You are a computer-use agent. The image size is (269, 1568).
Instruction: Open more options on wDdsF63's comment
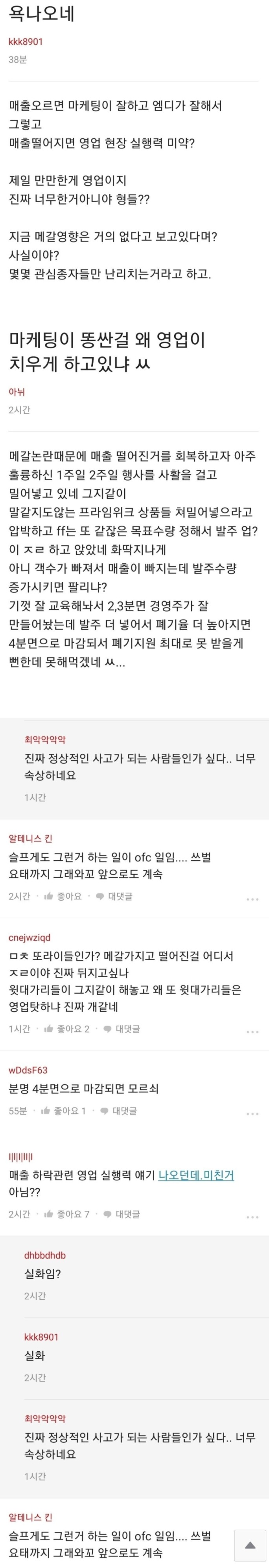click(x=252, y=1114)
